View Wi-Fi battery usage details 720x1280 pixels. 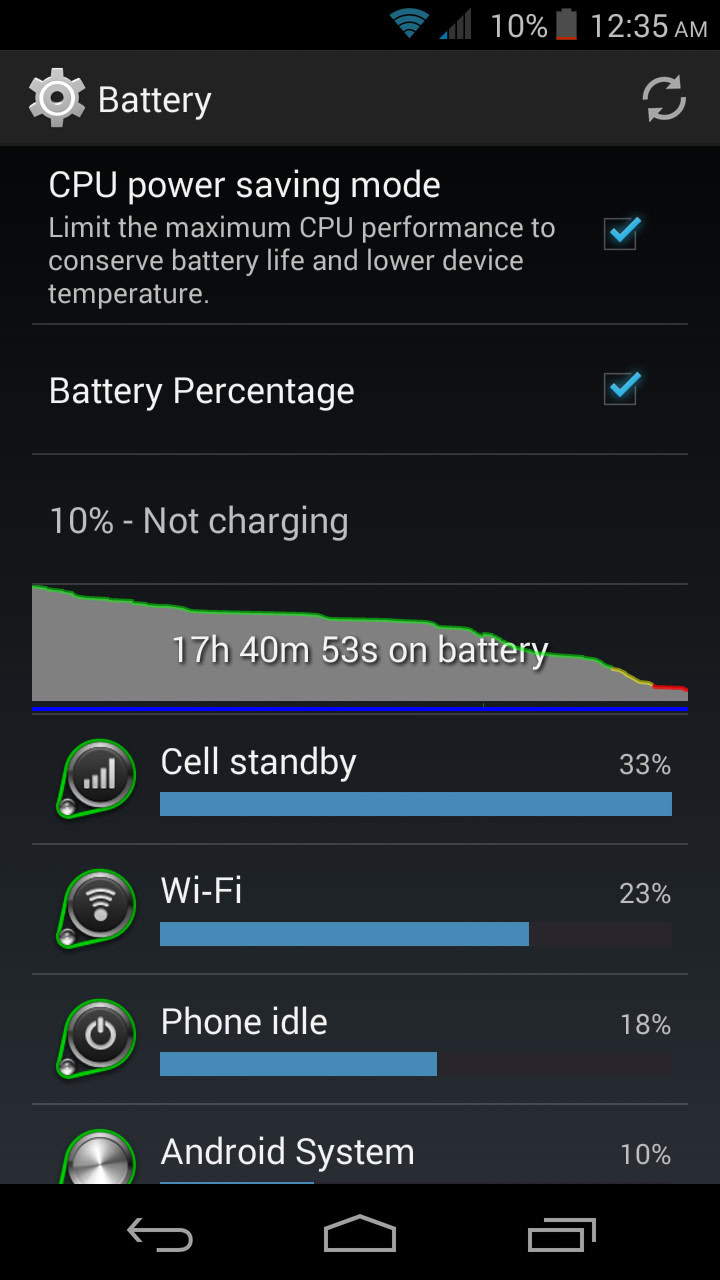point(360,910)
